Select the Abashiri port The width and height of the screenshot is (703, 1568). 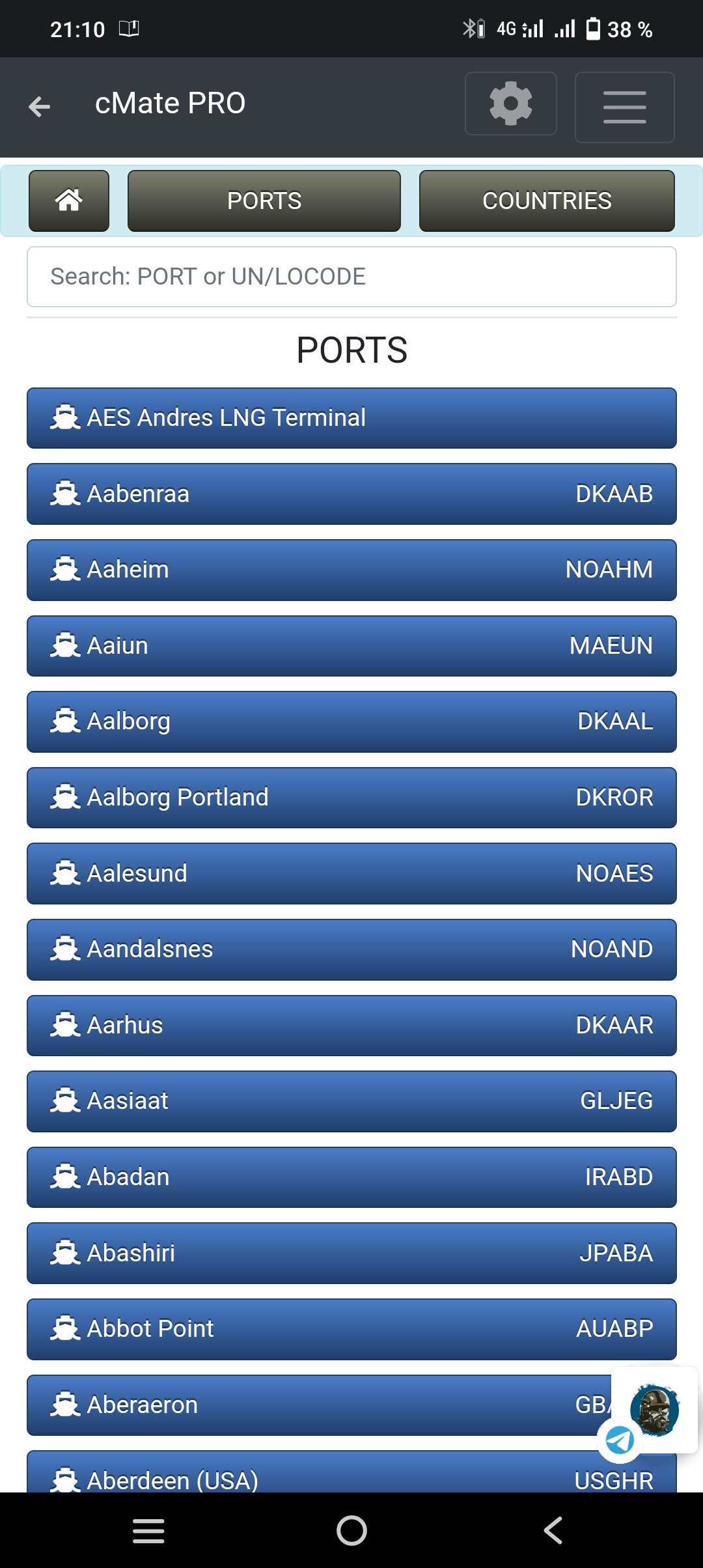[x=351, y=1253]
